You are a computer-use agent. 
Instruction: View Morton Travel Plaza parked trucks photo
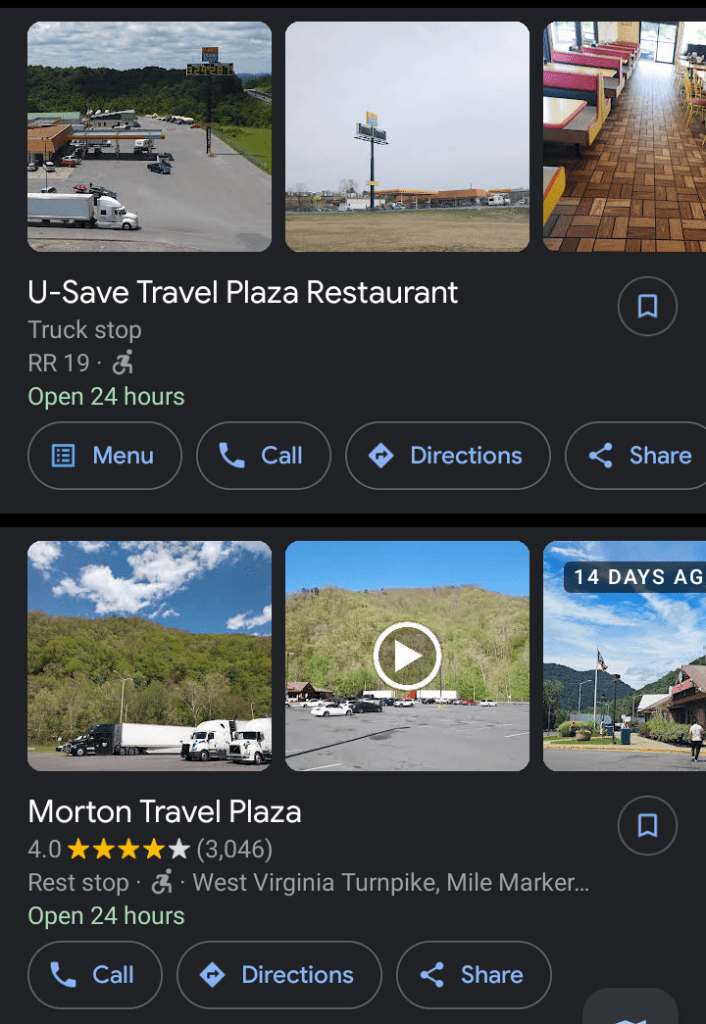(x=149, y=656)
